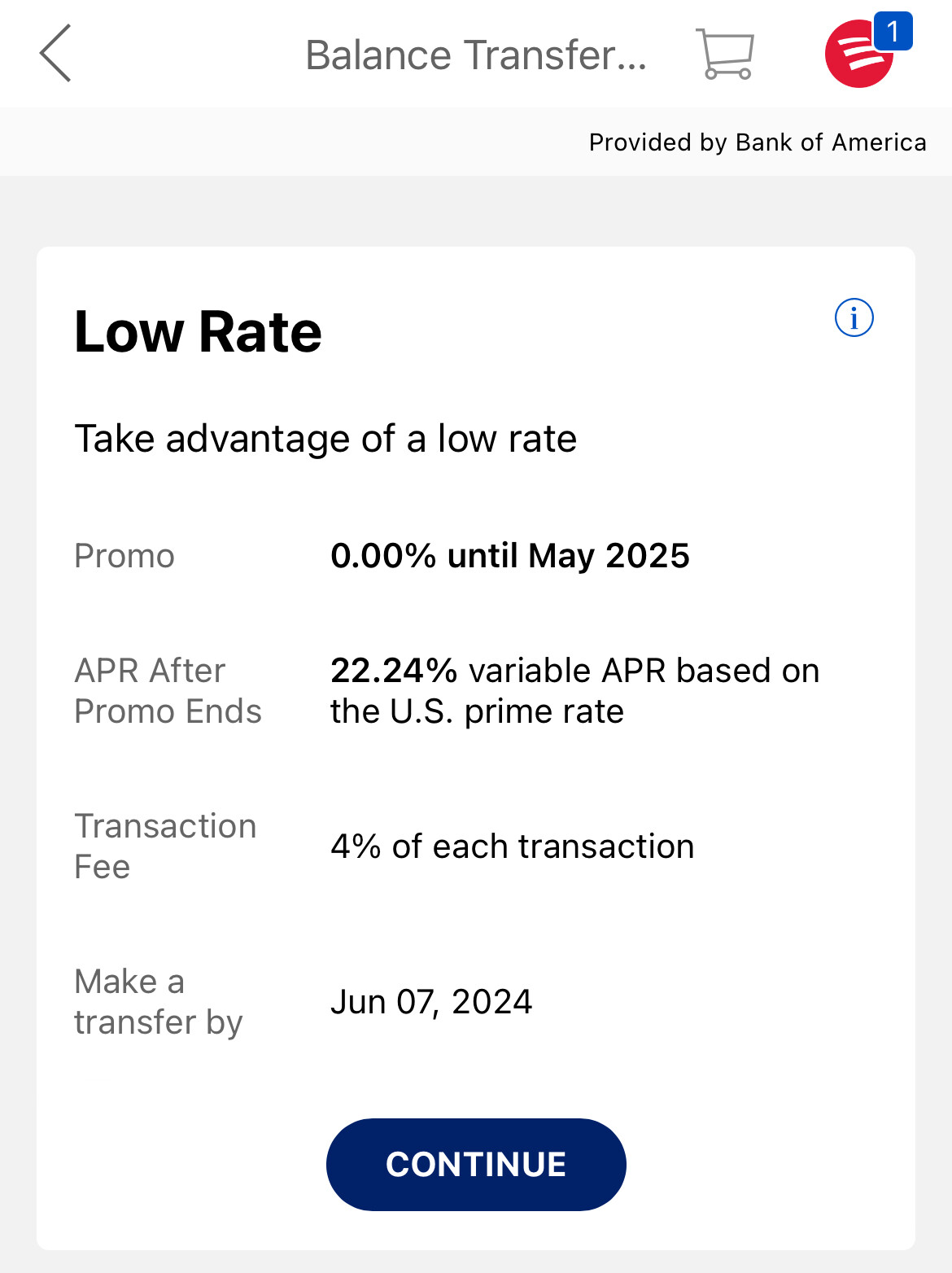This screenshot has width=952, height=1273.
Task: Tap CONTINUE to proceed with transfer
Action: [476, 1164]
